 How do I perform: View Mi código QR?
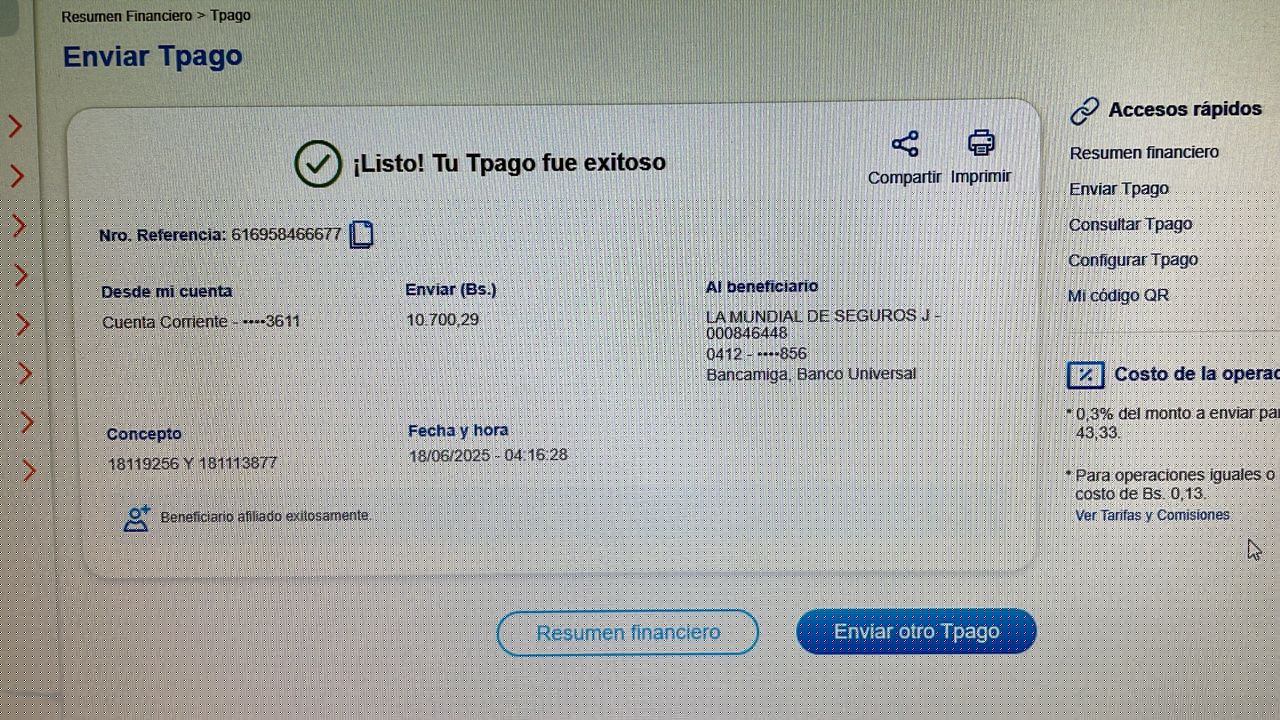tap(1118, 296)
